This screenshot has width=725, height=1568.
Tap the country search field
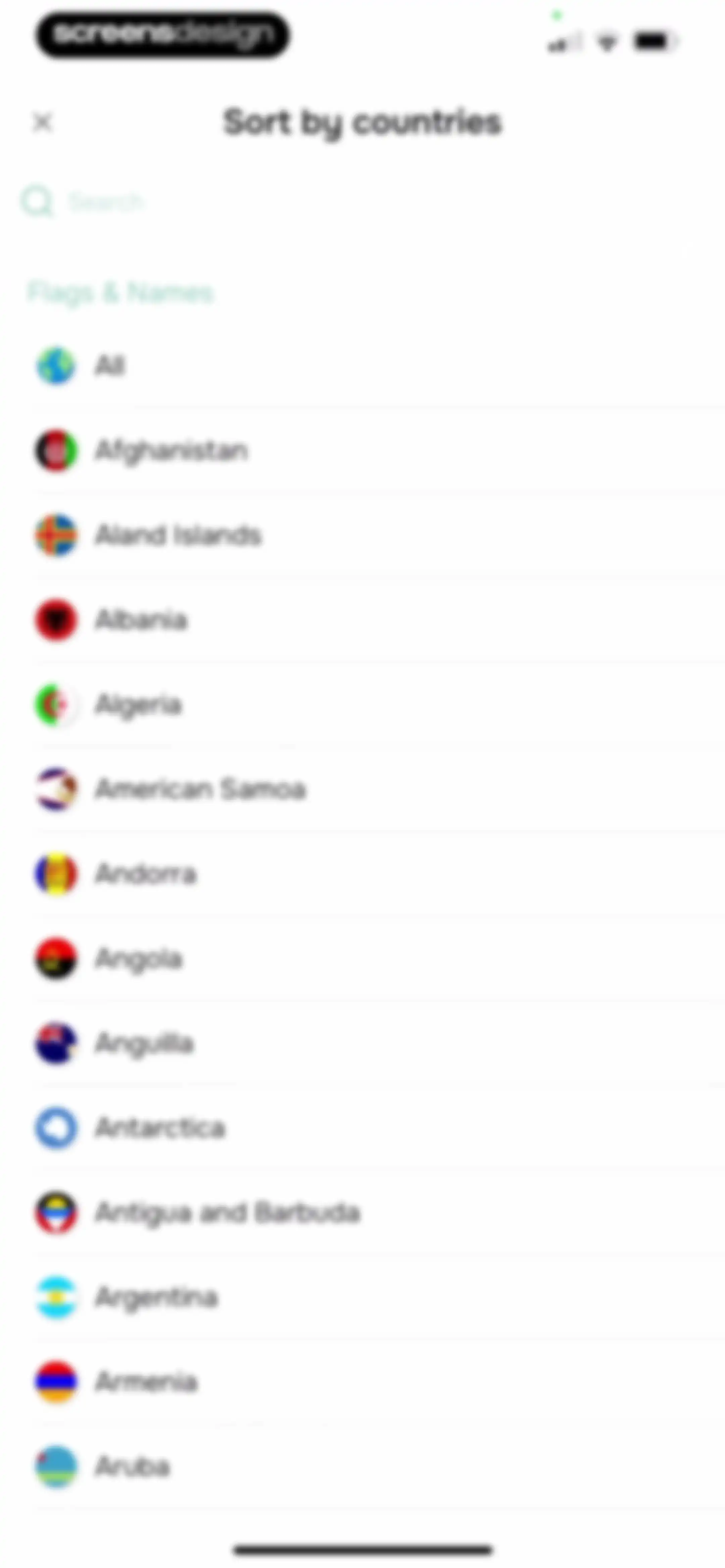[x=362, y=201]
